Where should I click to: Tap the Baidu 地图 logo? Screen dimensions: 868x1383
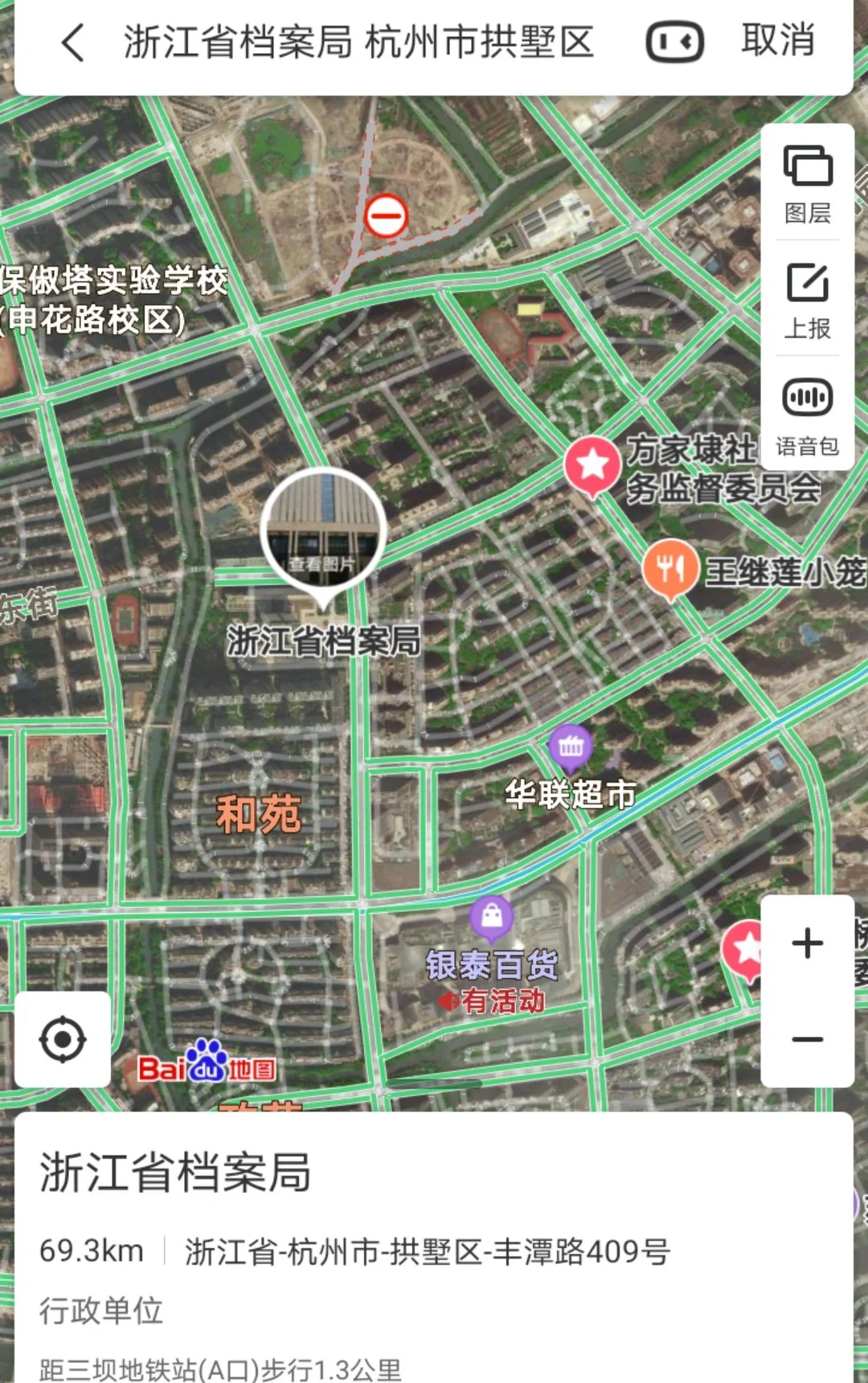pos(208,1066)
